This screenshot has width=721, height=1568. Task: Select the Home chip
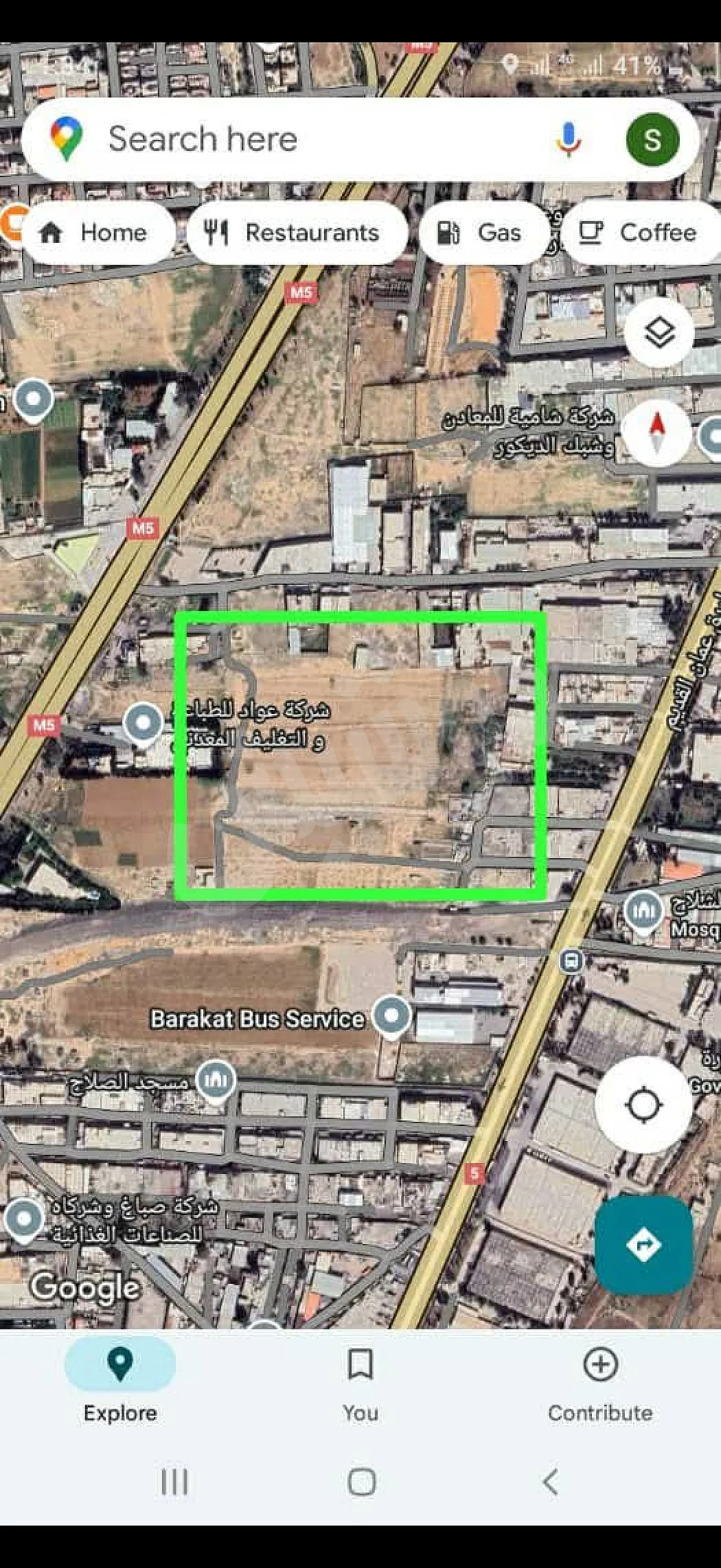tap(94, 233)
